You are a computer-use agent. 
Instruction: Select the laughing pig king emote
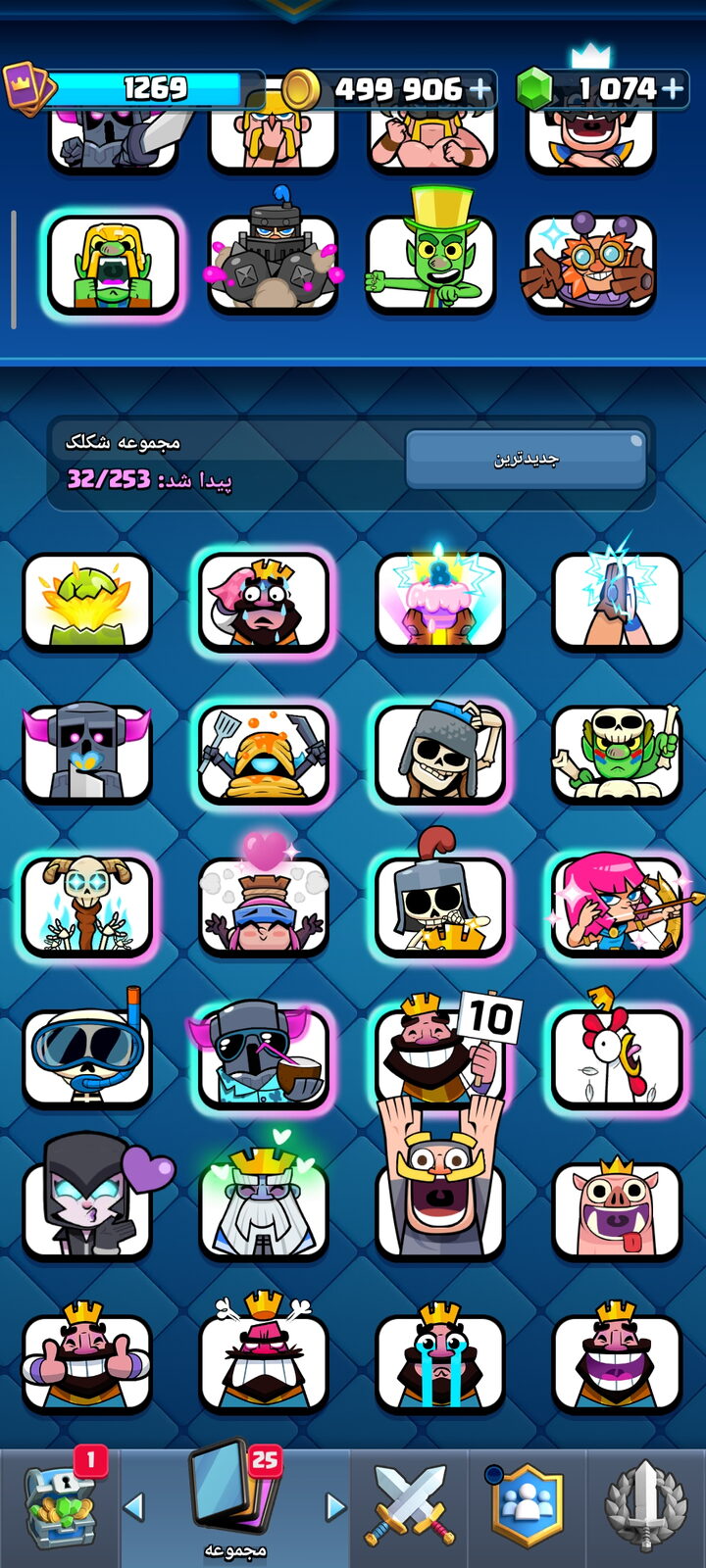point(616,1210)
